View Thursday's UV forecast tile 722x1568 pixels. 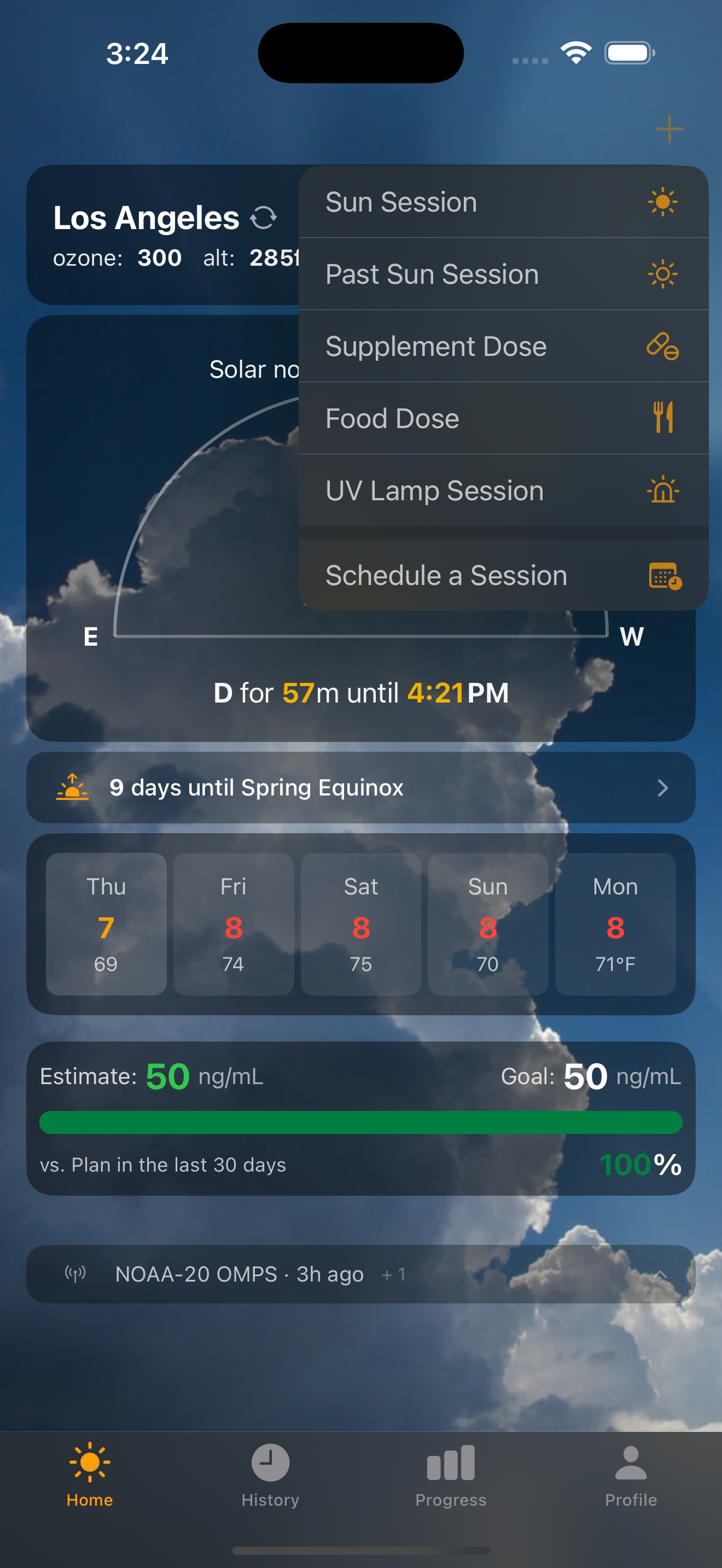[x=106, y=924]
